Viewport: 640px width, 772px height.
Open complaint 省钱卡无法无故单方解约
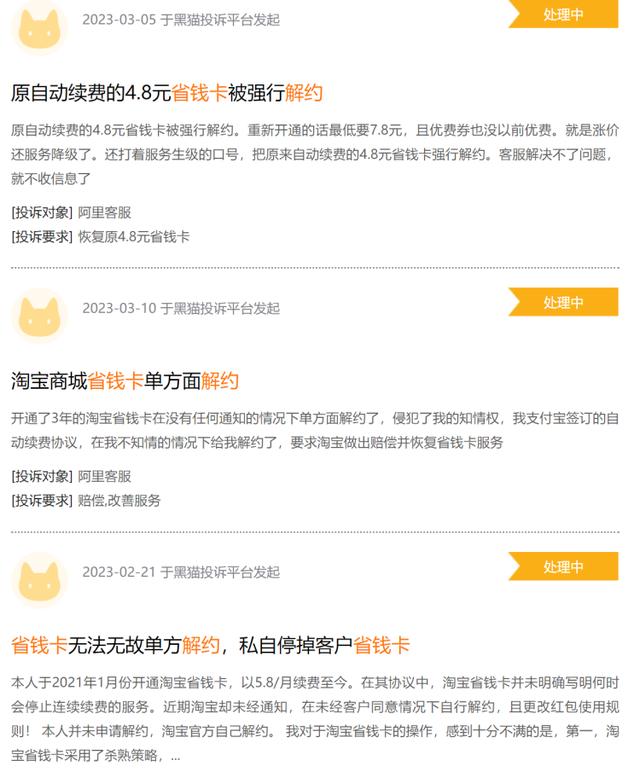[x=210, y=645]
